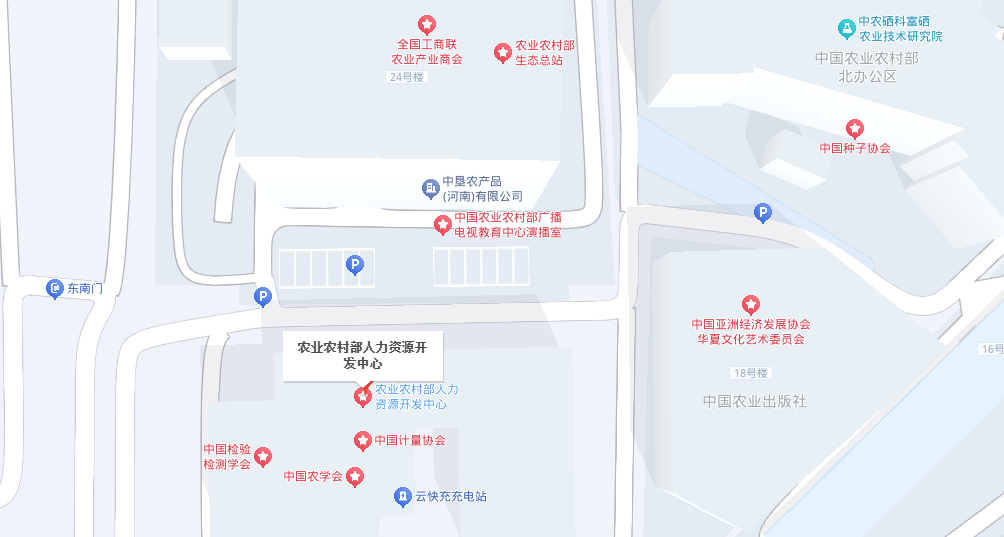The width and height of the screenshot is (1004, 537).
Task: Open the 中农硒科富硒农业技术研究院 point of interest
Action: tap(846, 26)
